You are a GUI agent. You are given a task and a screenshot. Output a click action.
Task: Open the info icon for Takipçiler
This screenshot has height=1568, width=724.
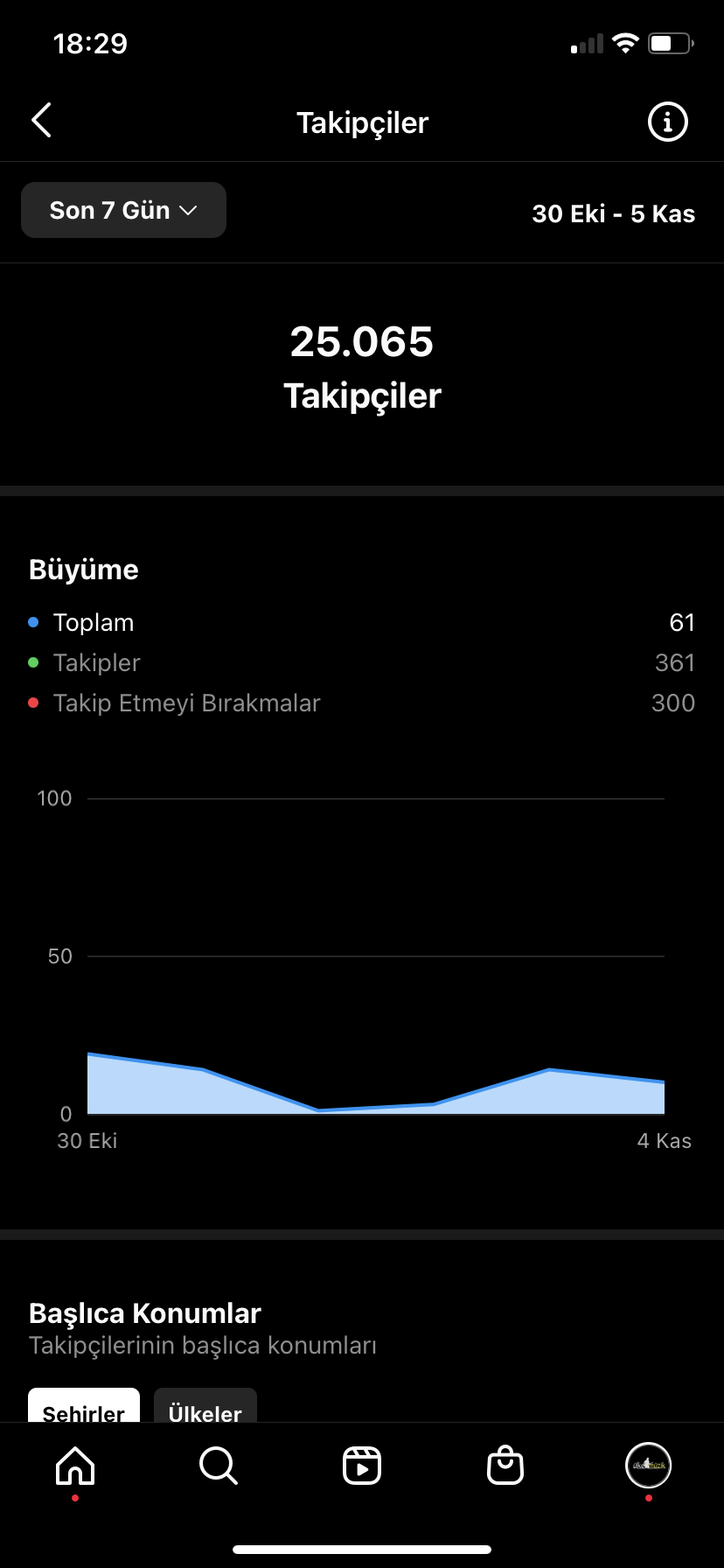667,122
